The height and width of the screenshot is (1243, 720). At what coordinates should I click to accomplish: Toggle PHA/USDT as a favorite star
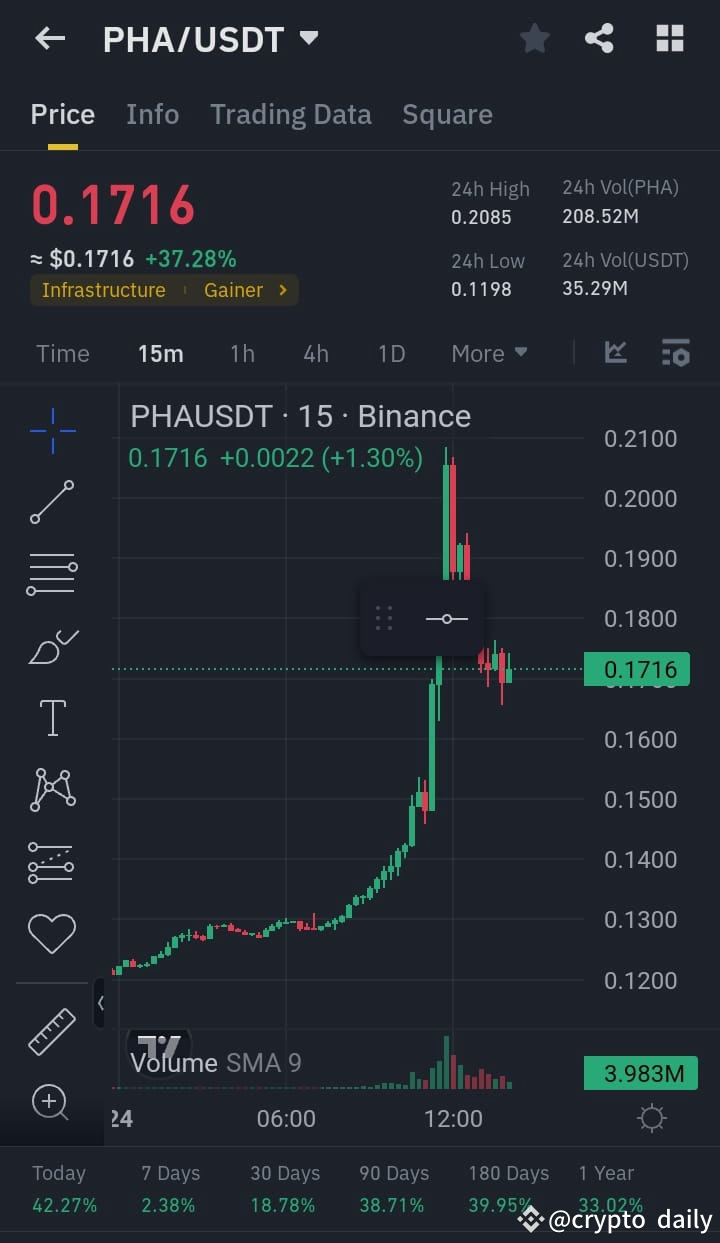tap(534, 38)
